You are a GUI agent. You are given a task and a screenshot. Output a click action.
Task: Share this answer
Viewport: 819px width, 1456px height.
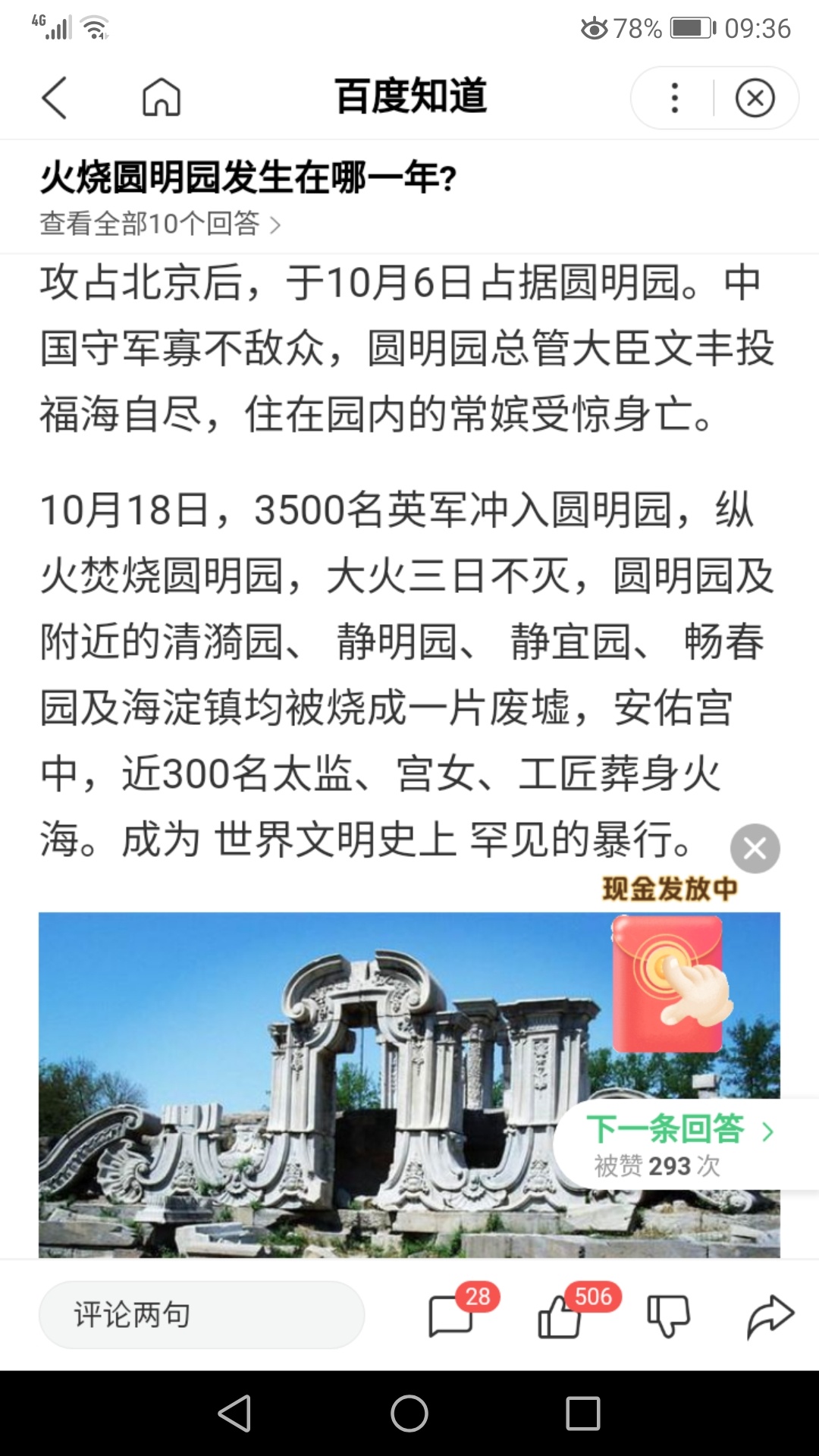click(x=770, y=1316)
